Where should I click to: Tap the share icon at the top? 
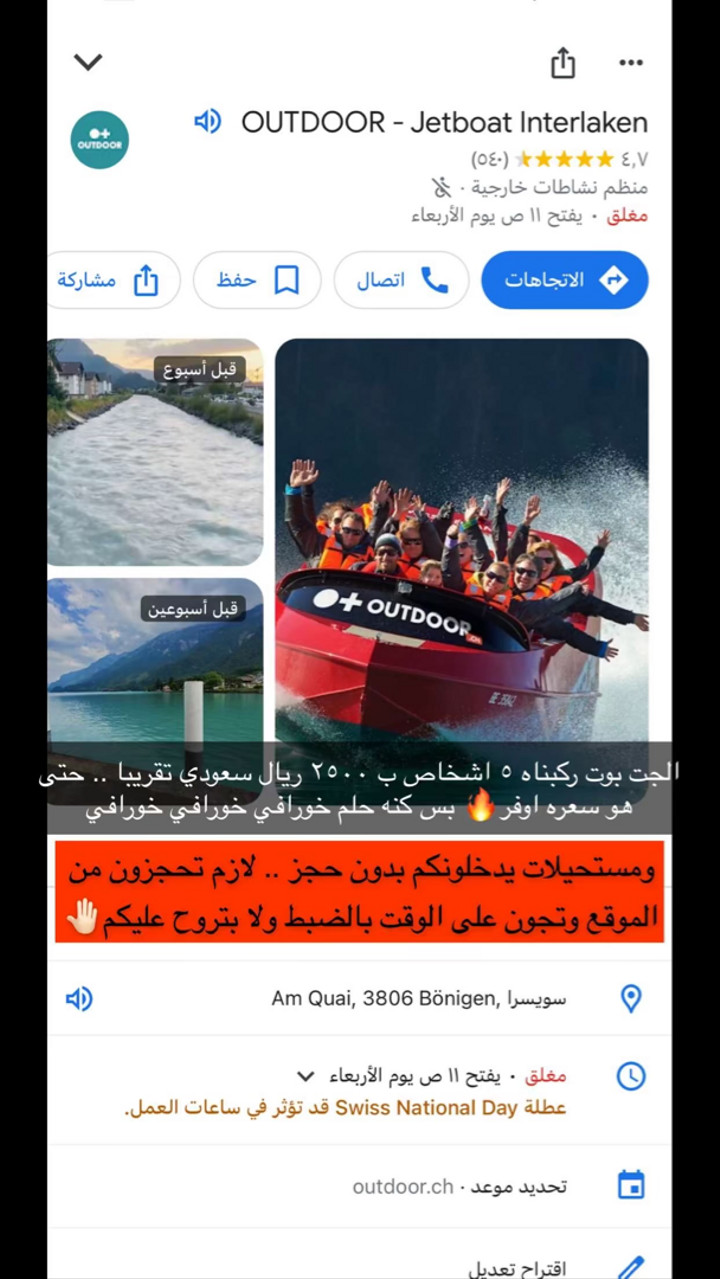(x=563, y=63)
